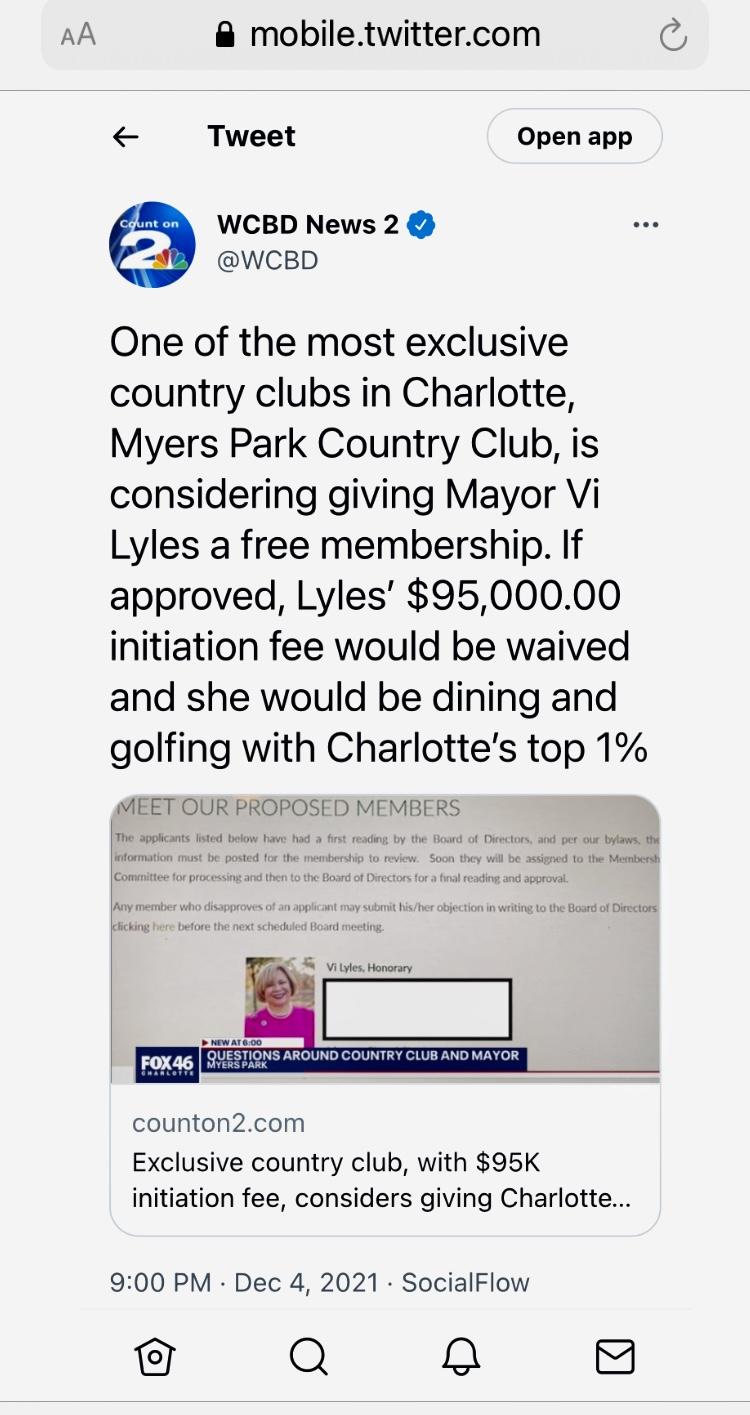Open the WCBD News 2 profile avatar
This screenshot has height=1415, width=750.
[152, 244]
